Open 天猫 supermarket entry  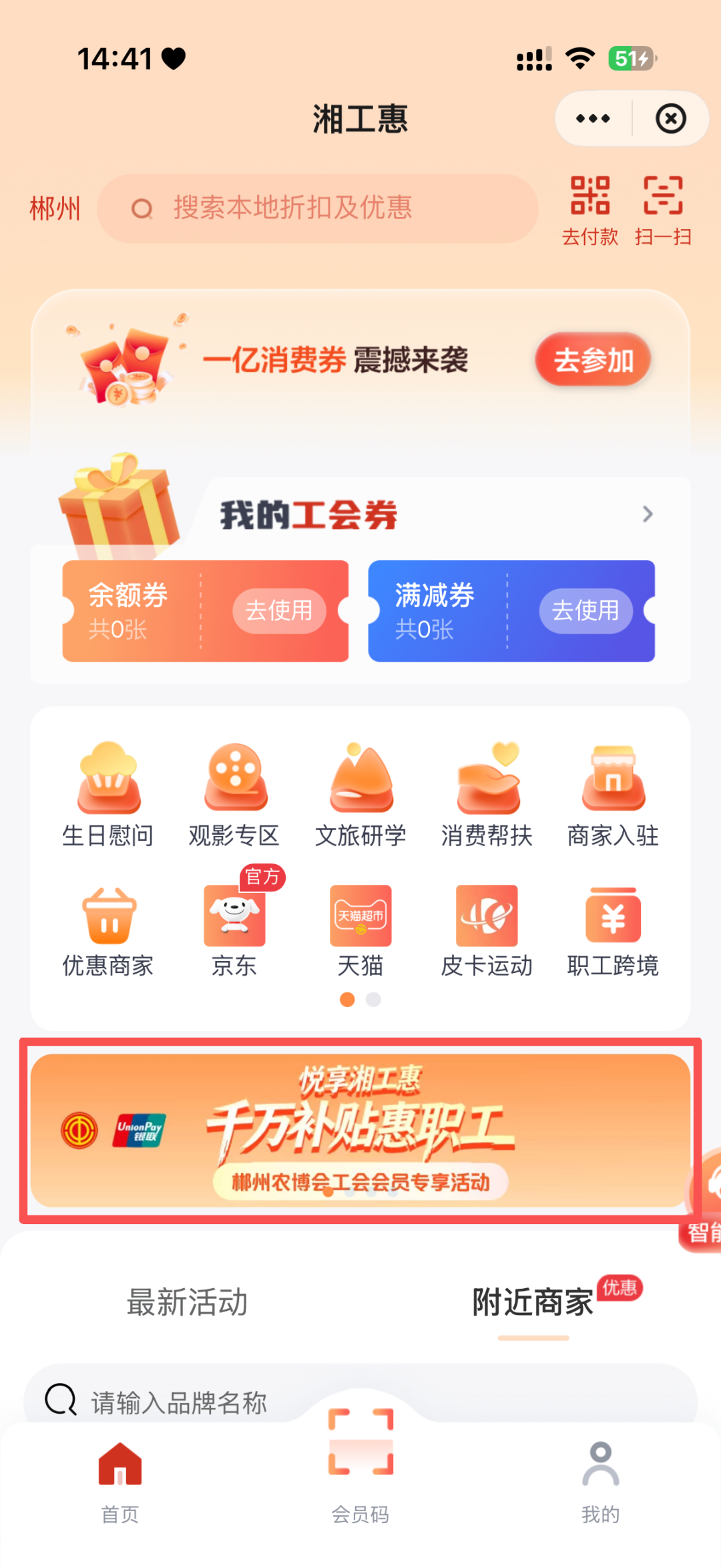coord(360,927)
